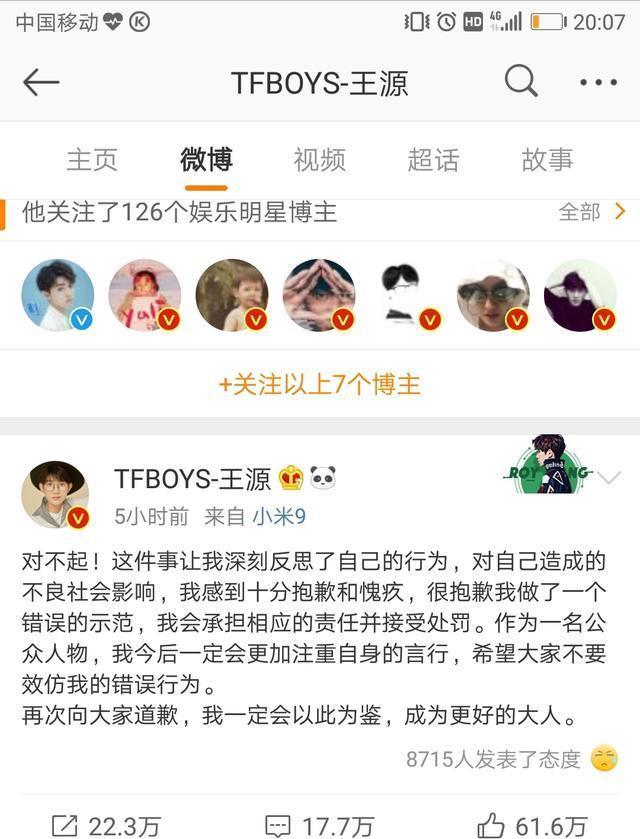Open the 小米9 source link
Screen dimensions: 640x839
tap(278, 517)
